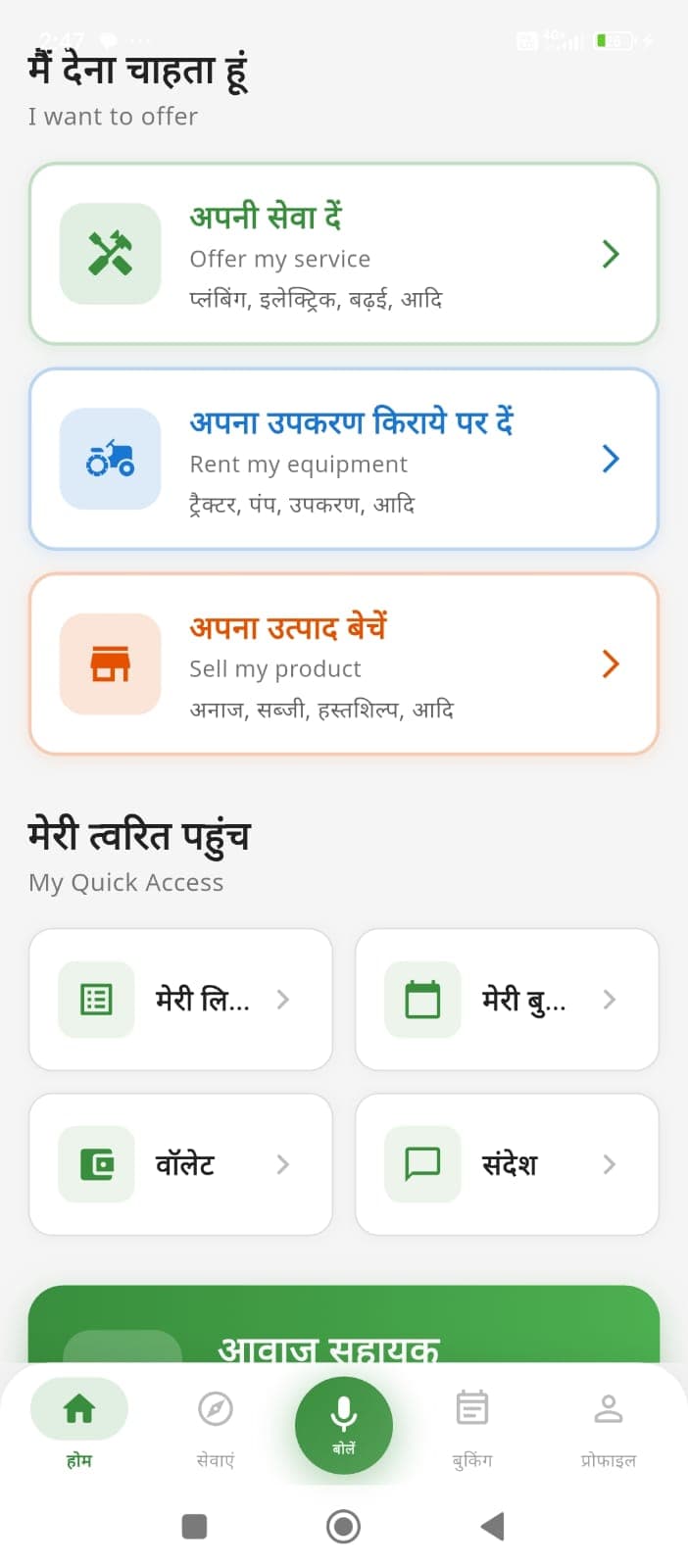The image size is (688, 1568).
Task: Open the वॉलेट wallet tile
Action: [180, 1164]
